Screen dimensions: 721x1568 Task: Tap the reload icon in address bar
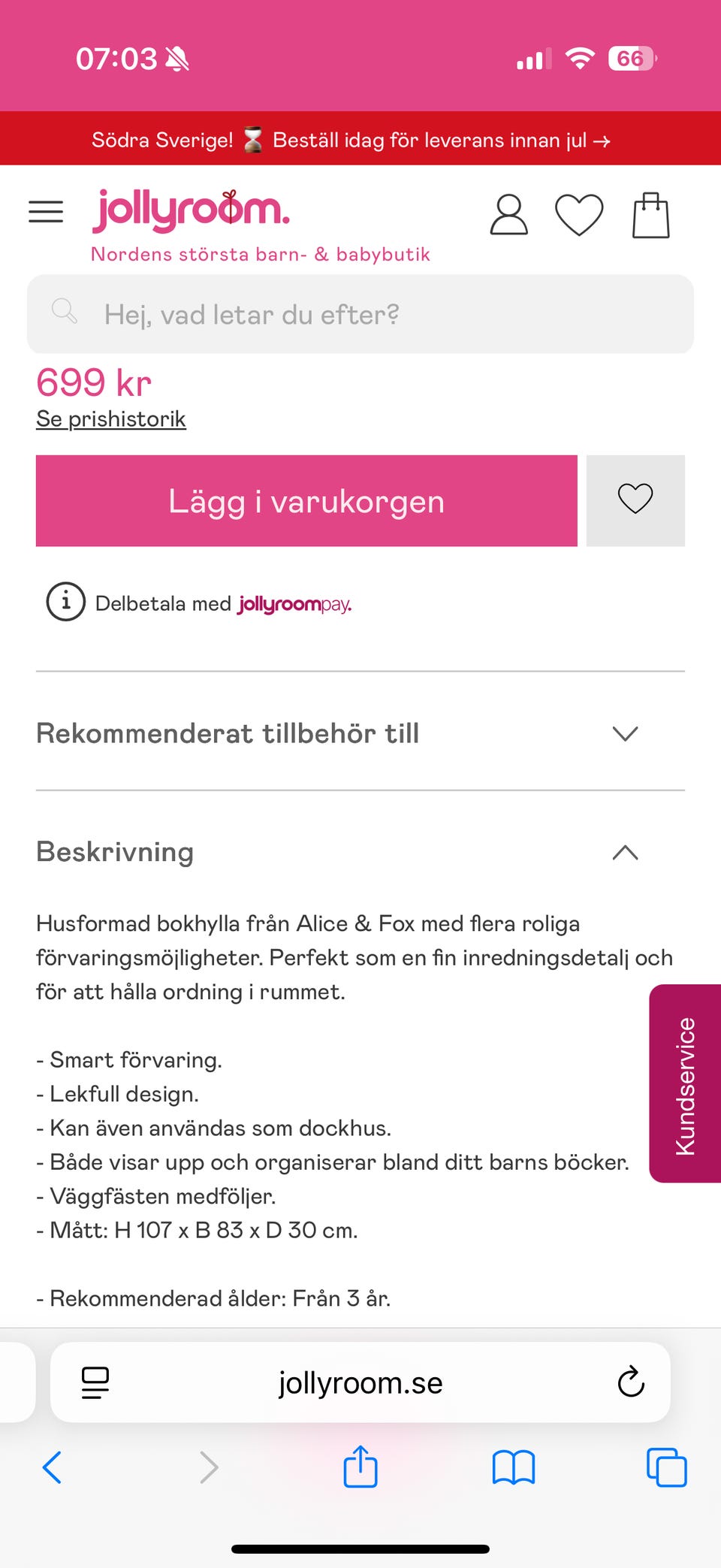tap(630, 1382)
